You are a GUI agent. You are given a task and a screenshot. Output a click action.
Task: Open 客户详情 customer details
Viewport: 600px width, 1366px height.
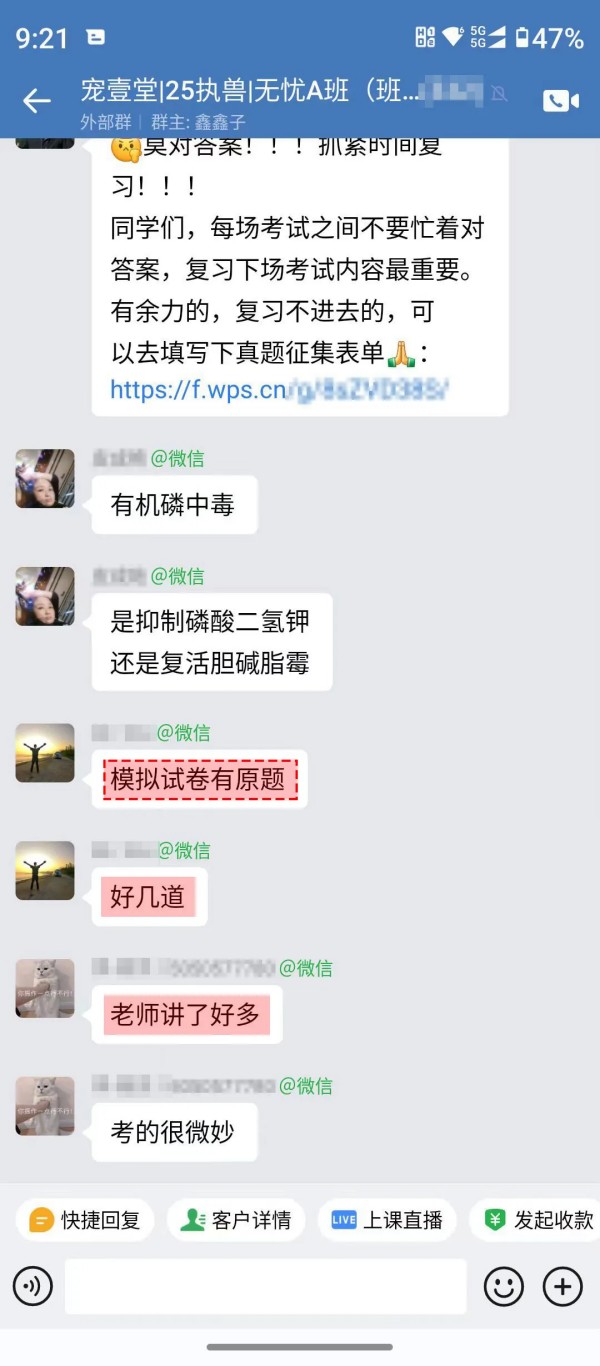tap(236, 1220)
